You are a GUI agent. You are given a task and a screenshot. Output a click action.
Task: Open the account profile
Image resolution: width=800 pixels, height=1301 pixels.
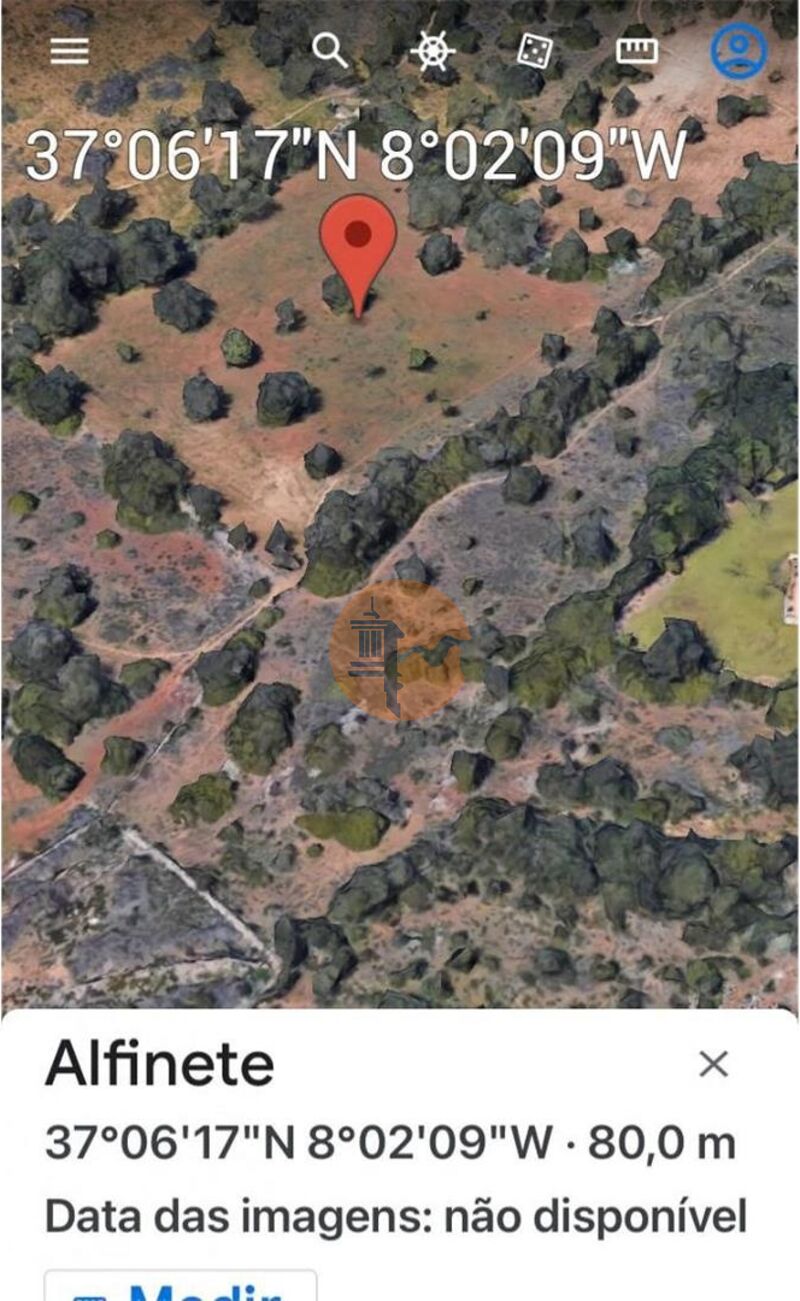pos(739,50)
